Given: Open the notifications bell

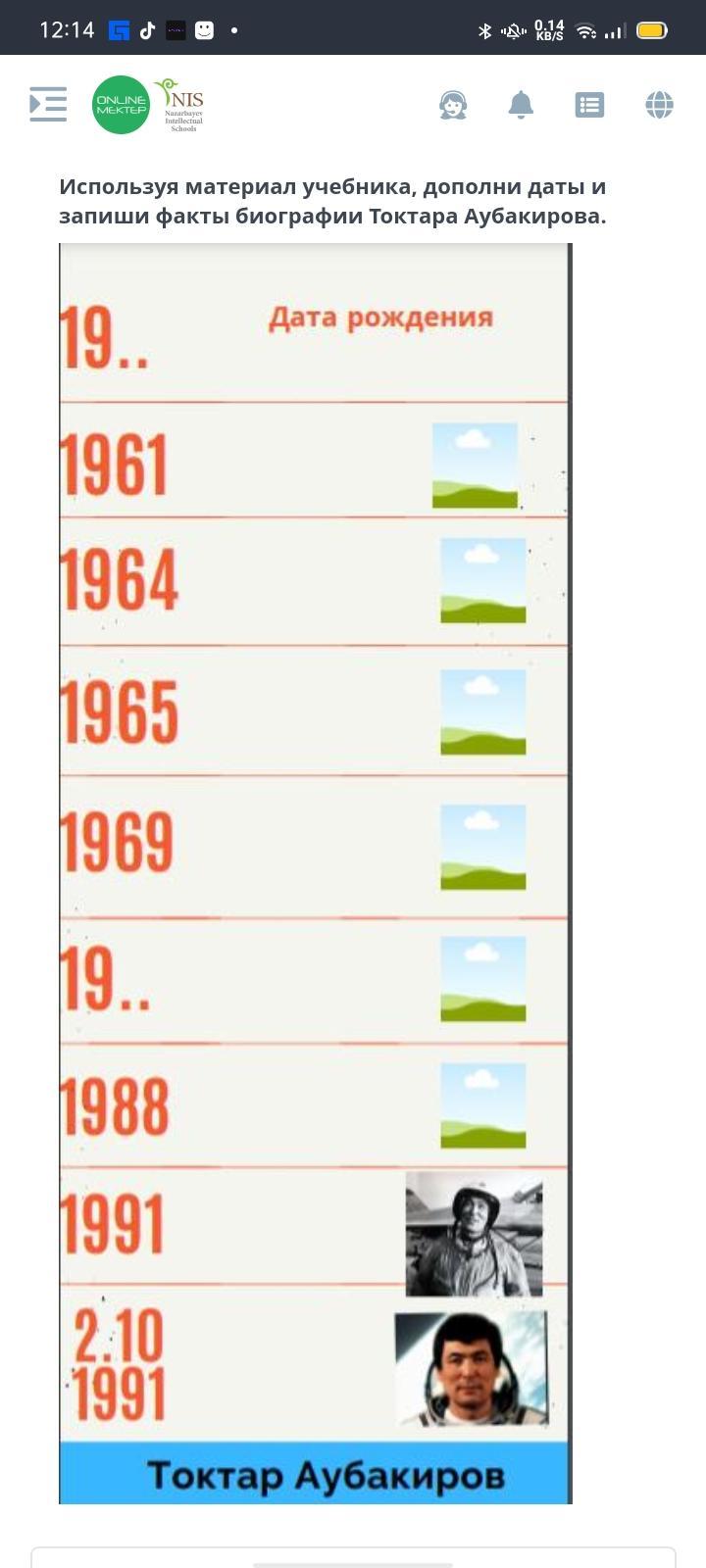Looking at the screenshot, I should coord(521,105).
